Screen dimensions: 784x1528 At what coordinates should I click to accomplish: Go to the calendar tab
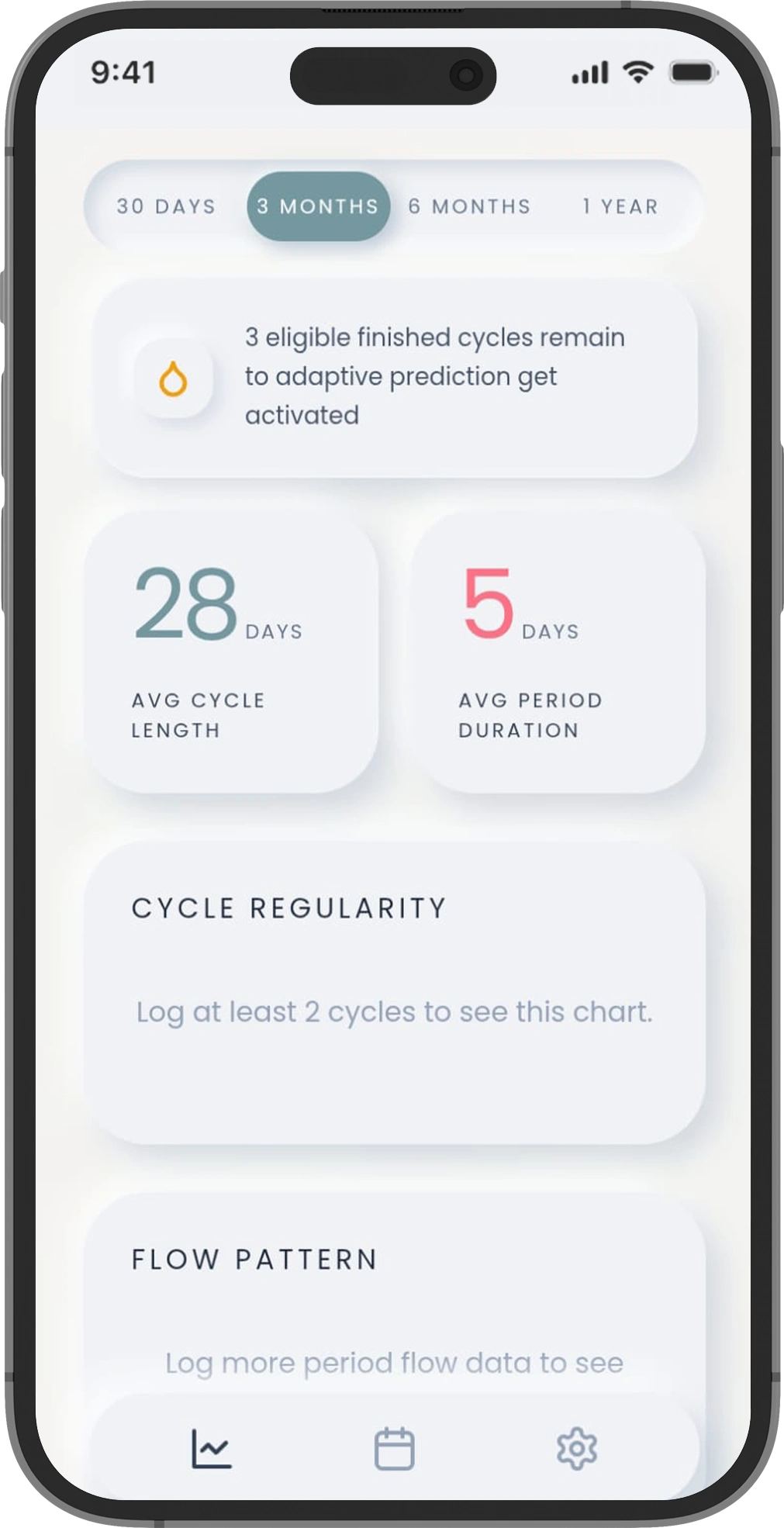[395, 1448]
